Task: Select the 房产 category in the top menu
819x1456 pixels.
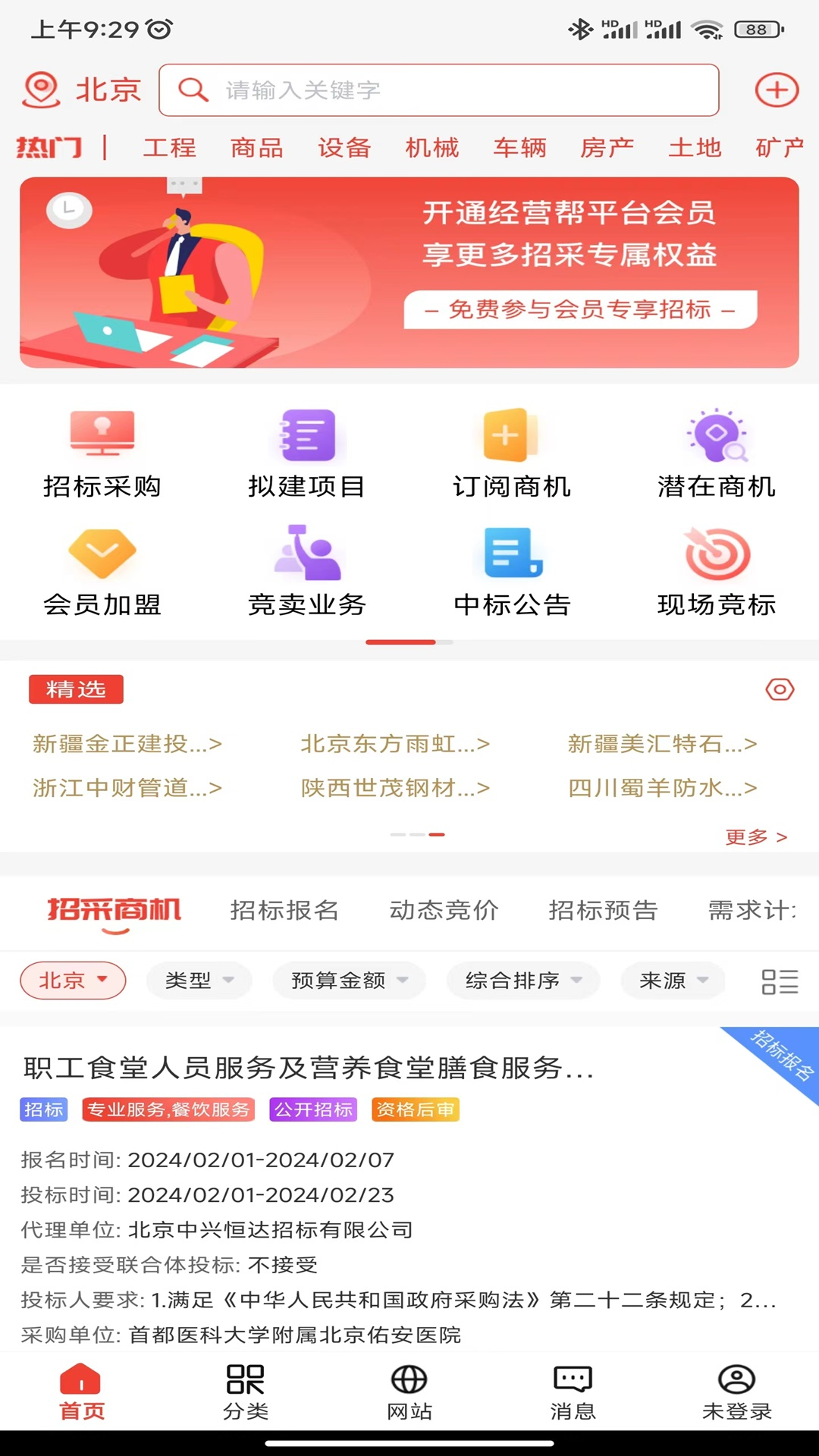Action: (607, 148)
